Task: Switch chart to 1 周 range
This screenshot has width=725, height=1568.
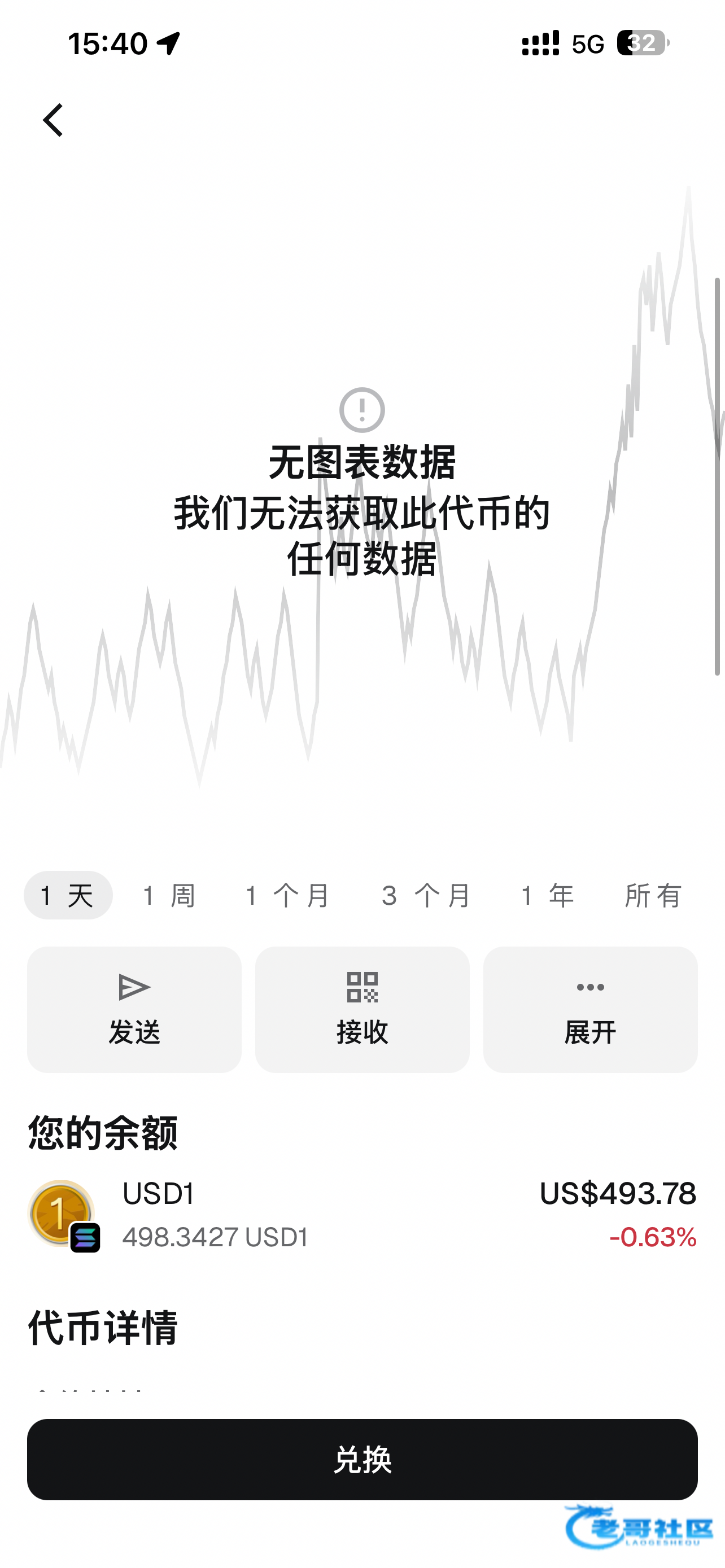Action: coord(169,895)
